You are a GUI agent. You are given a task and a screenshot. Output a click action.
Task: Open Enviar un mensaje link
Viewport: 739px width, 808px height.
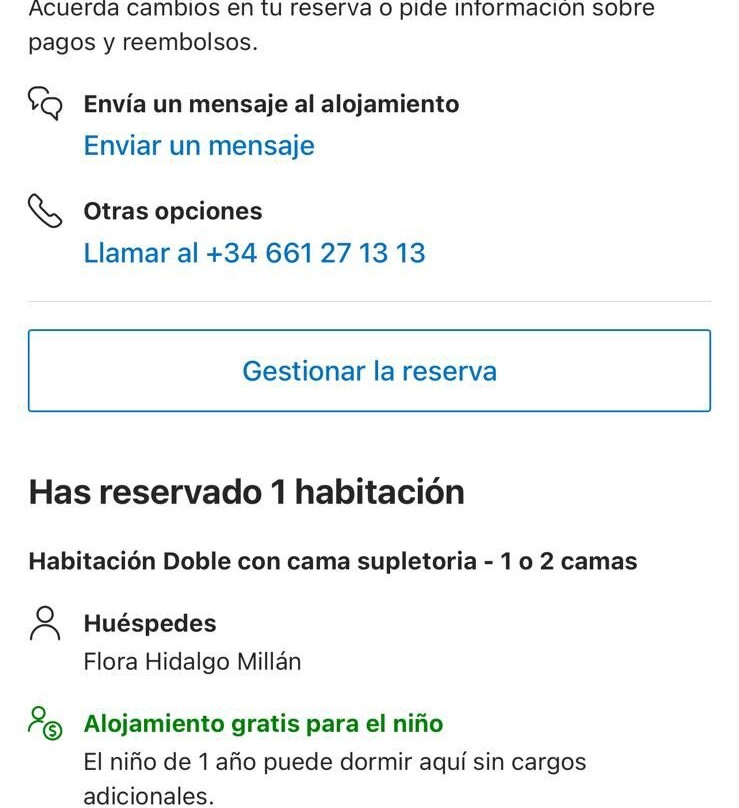(x=198, y=146)
